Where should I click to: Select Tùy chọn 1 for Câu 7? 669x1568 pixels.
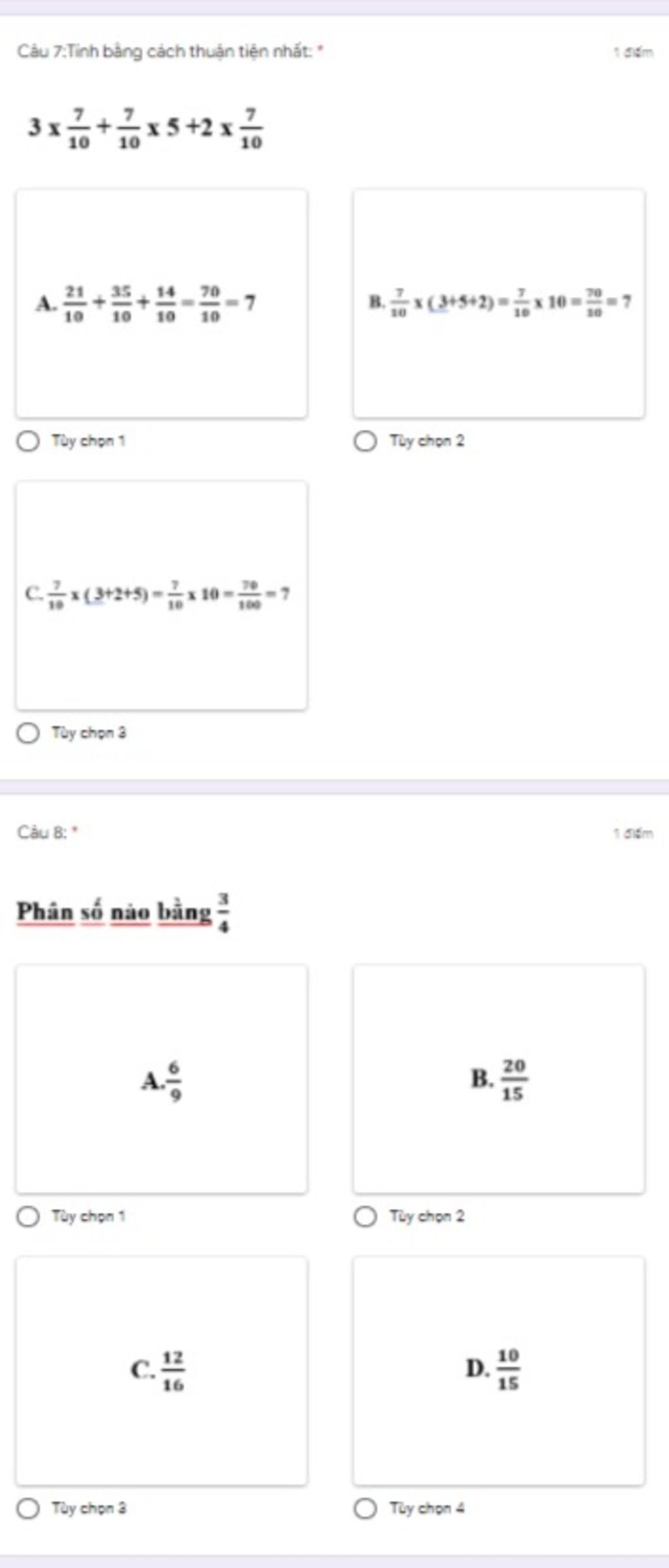(x=27, y=441)
